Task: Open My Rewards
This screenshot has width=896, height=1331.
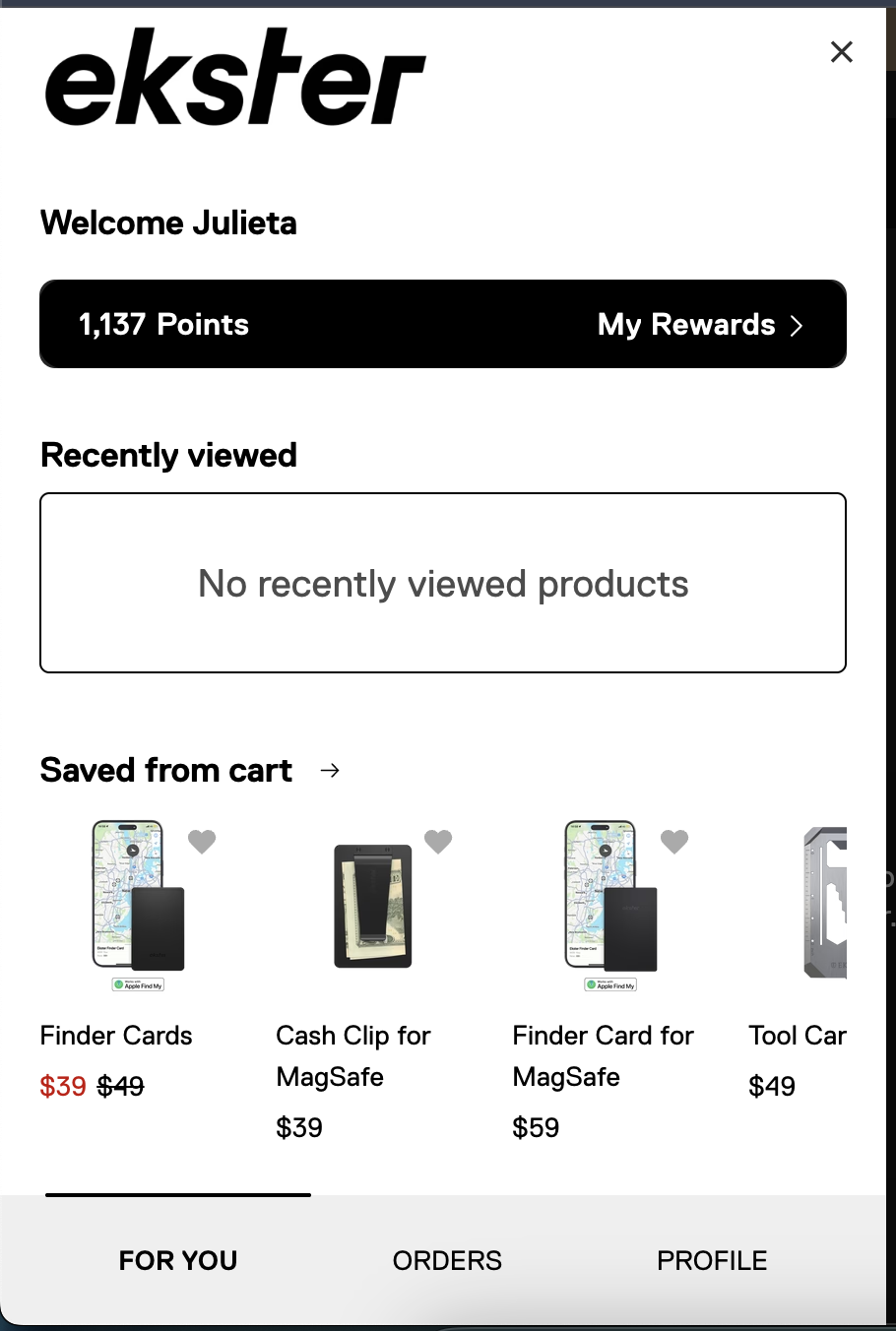Action: [x=700, y=325]
